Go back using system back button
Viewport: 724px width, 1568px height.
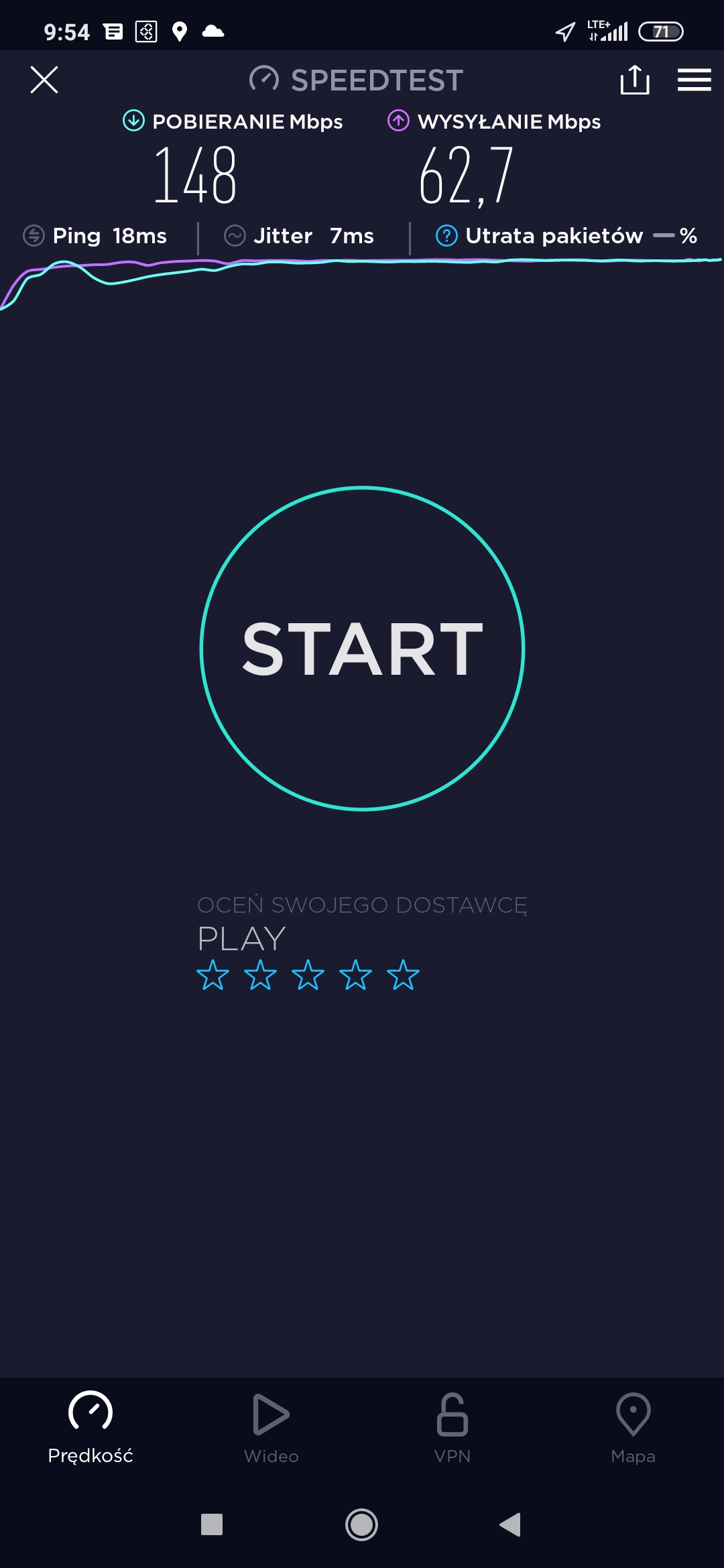510,1524
